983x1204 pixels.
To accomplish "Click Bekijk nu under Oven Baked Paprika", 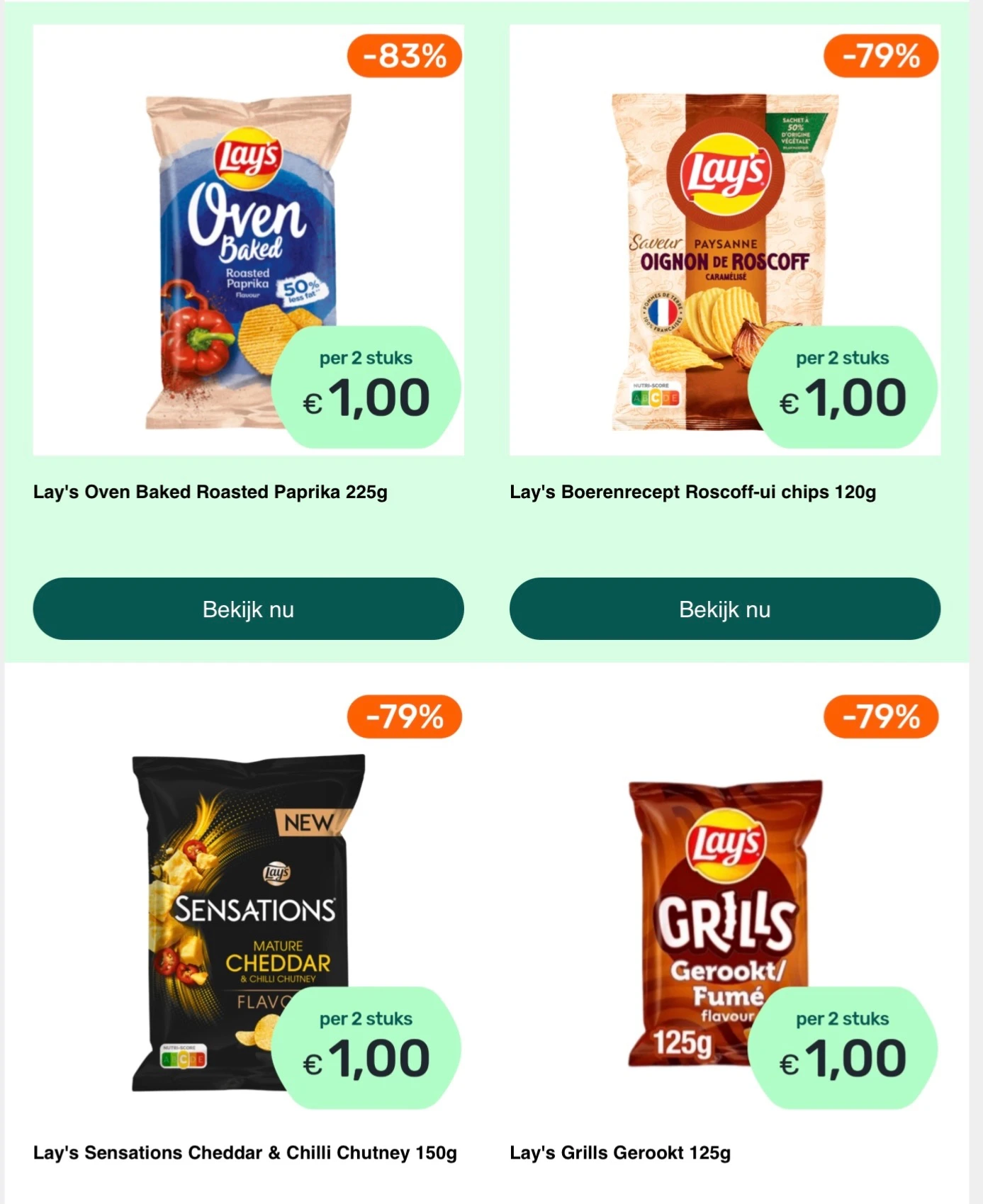I will (x=248, y=608).
